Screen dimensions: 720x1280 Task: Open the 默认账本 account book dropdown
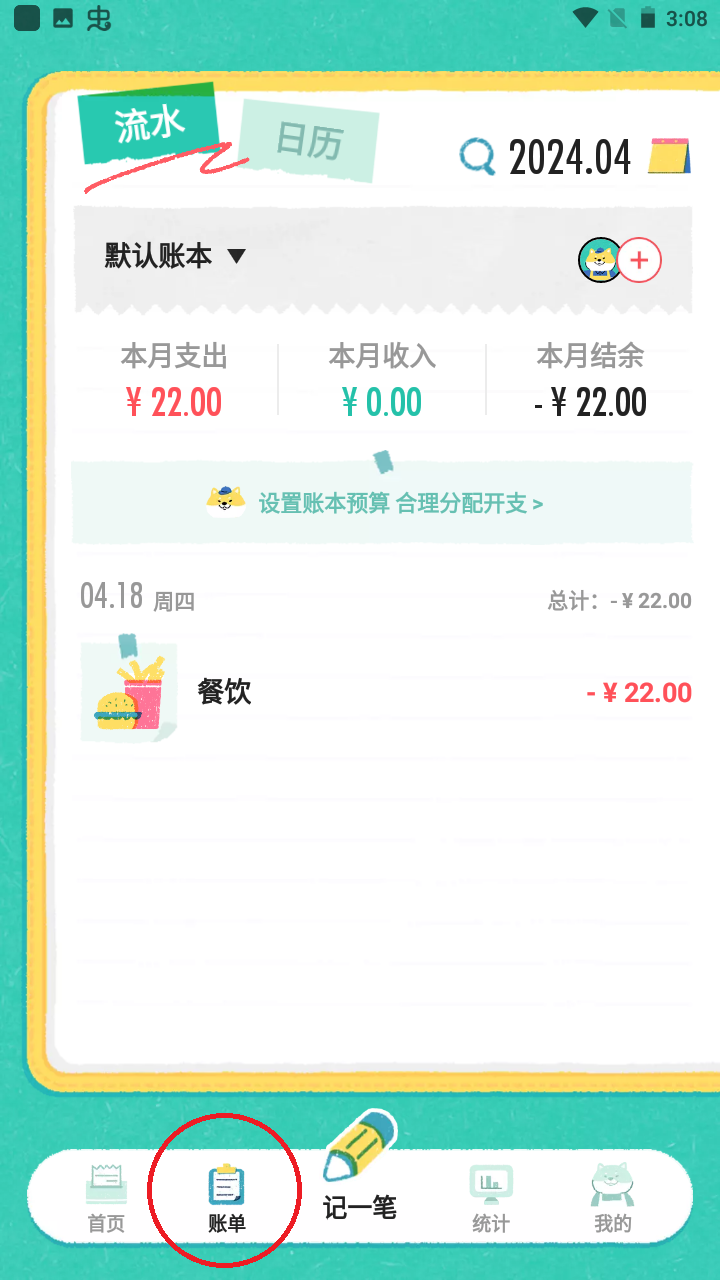(160, 255)
